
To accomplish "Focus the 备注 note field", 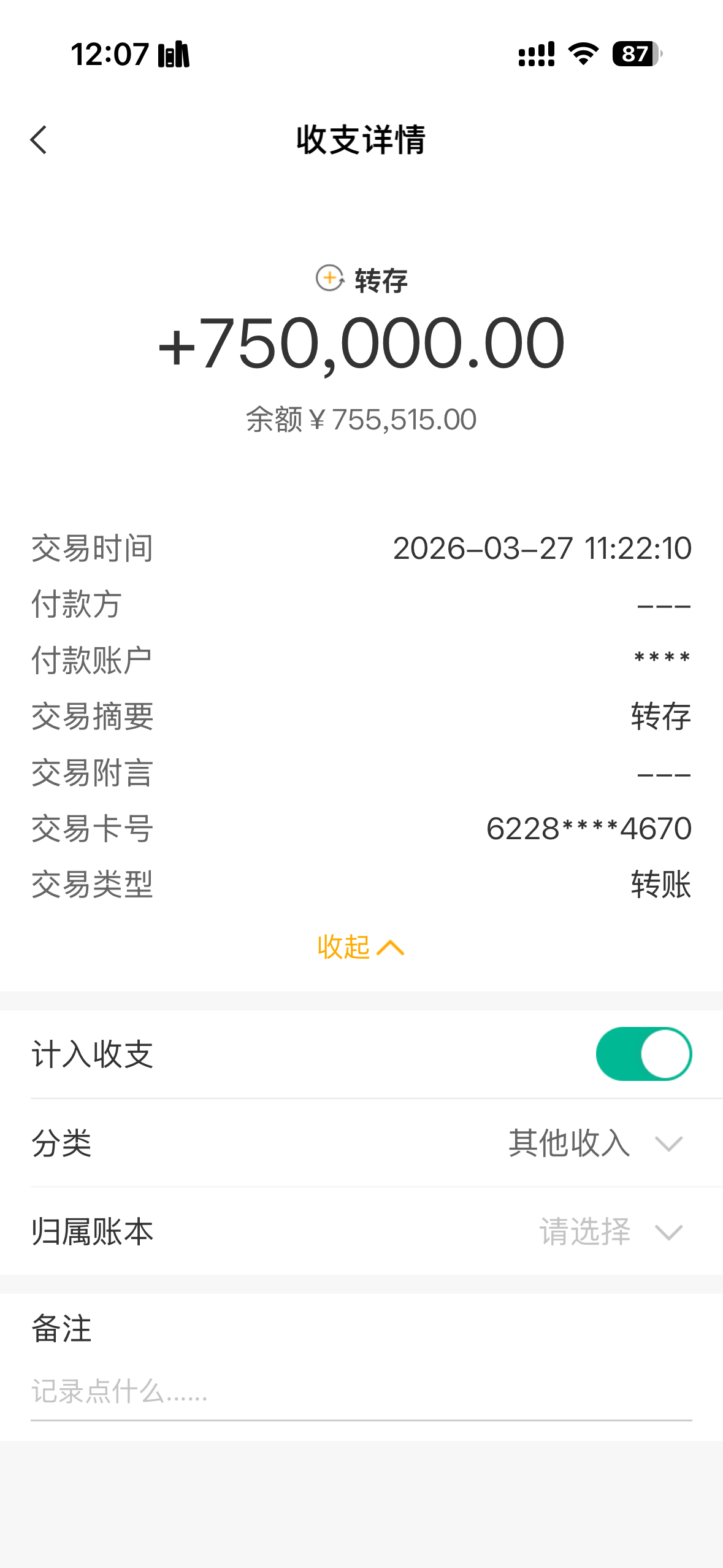I will (x=361, y=1391).
